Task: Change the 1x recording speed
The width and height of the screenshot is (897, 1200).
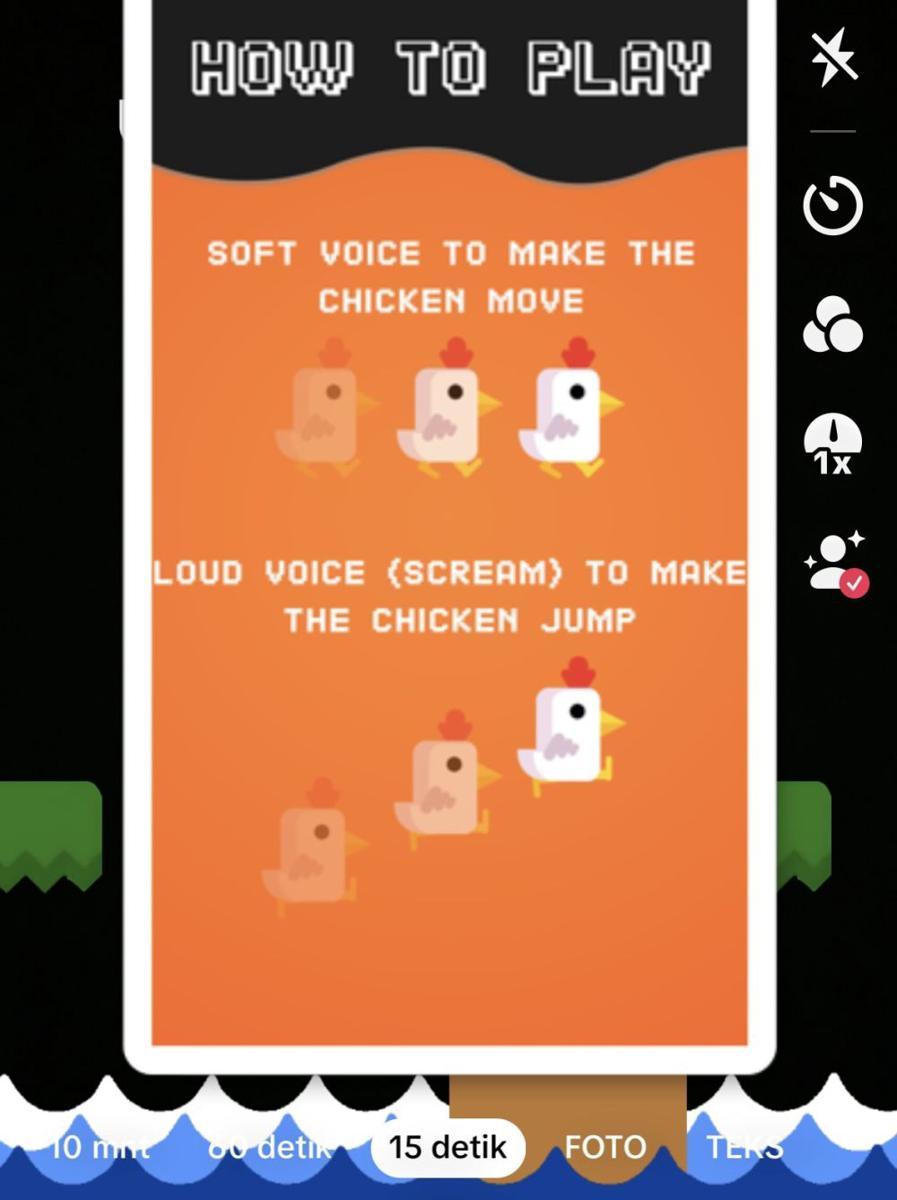Action: point(833,445)
